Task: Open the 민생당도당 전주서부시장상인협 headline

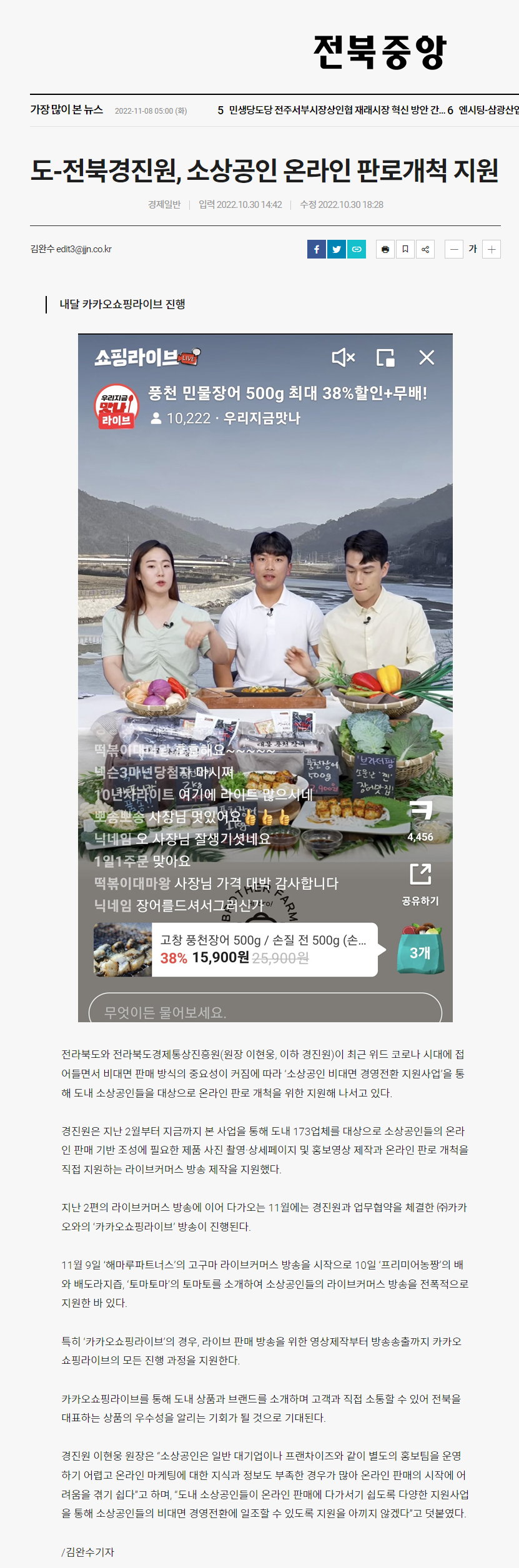Action: [337, 111]
